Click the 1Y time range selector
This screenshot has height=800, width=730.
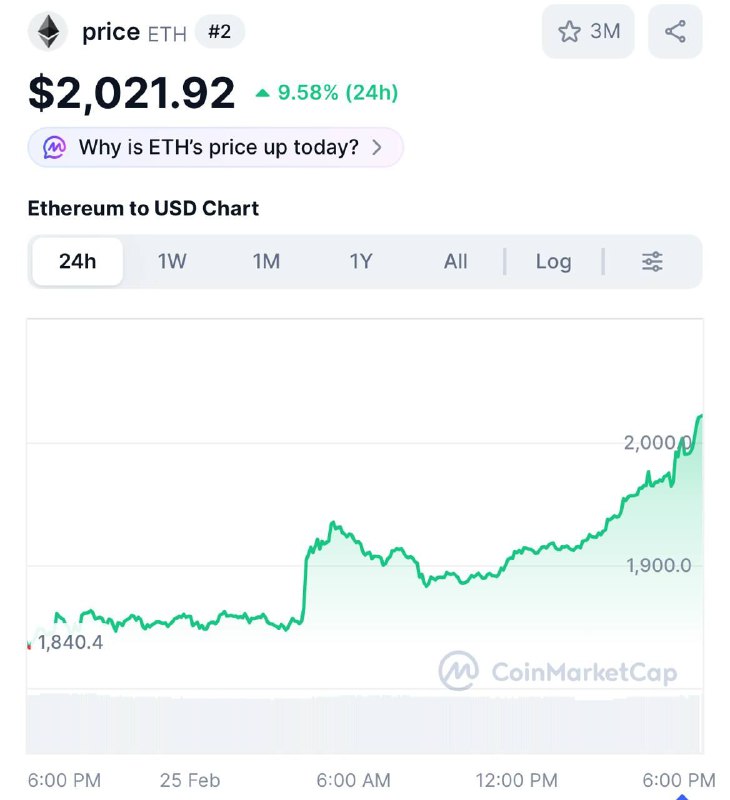click(x=361, y=261)
